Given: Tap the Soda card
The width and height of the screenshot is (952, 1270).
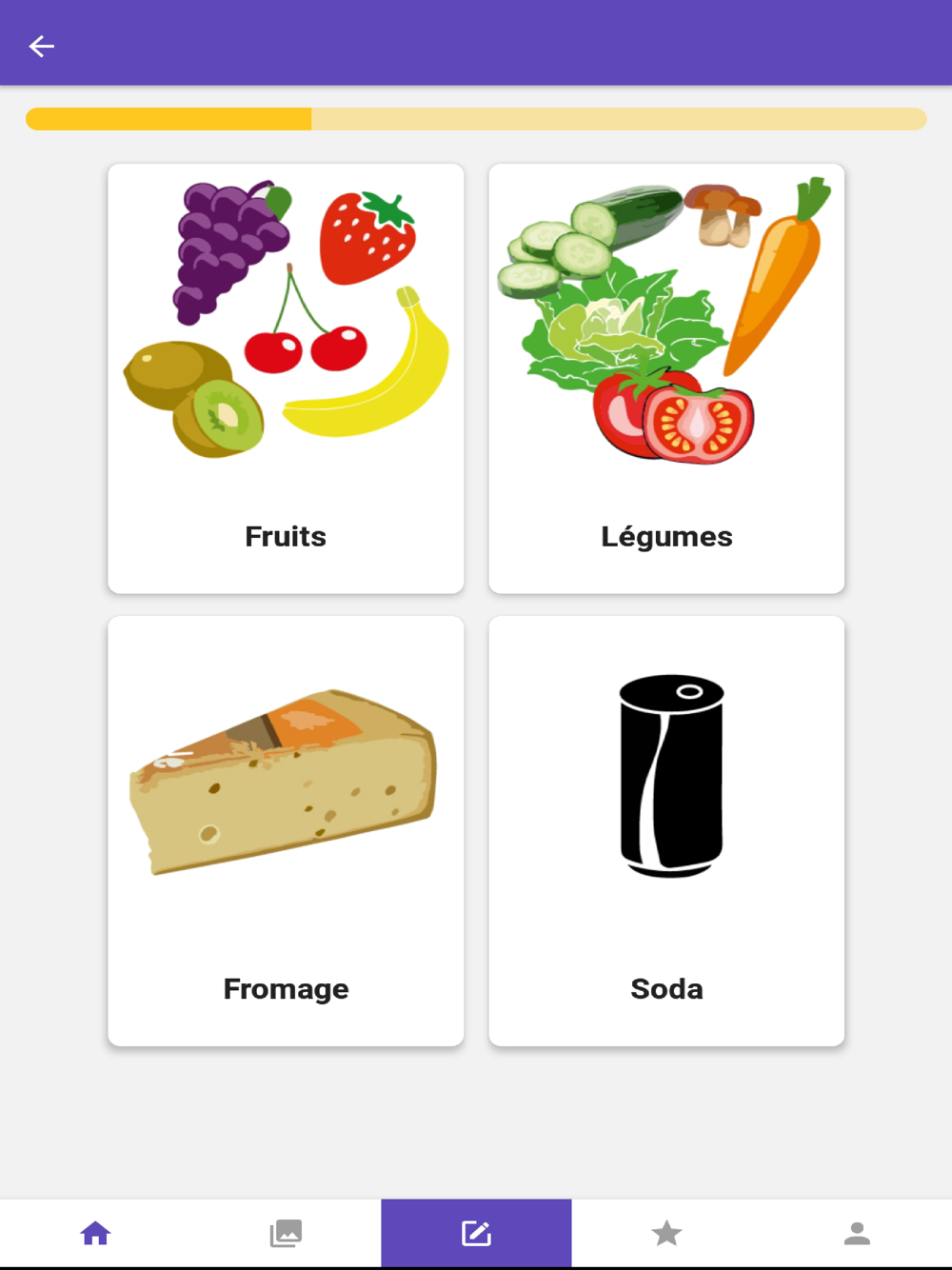Looking at the screenshot, I should (666, 830).
